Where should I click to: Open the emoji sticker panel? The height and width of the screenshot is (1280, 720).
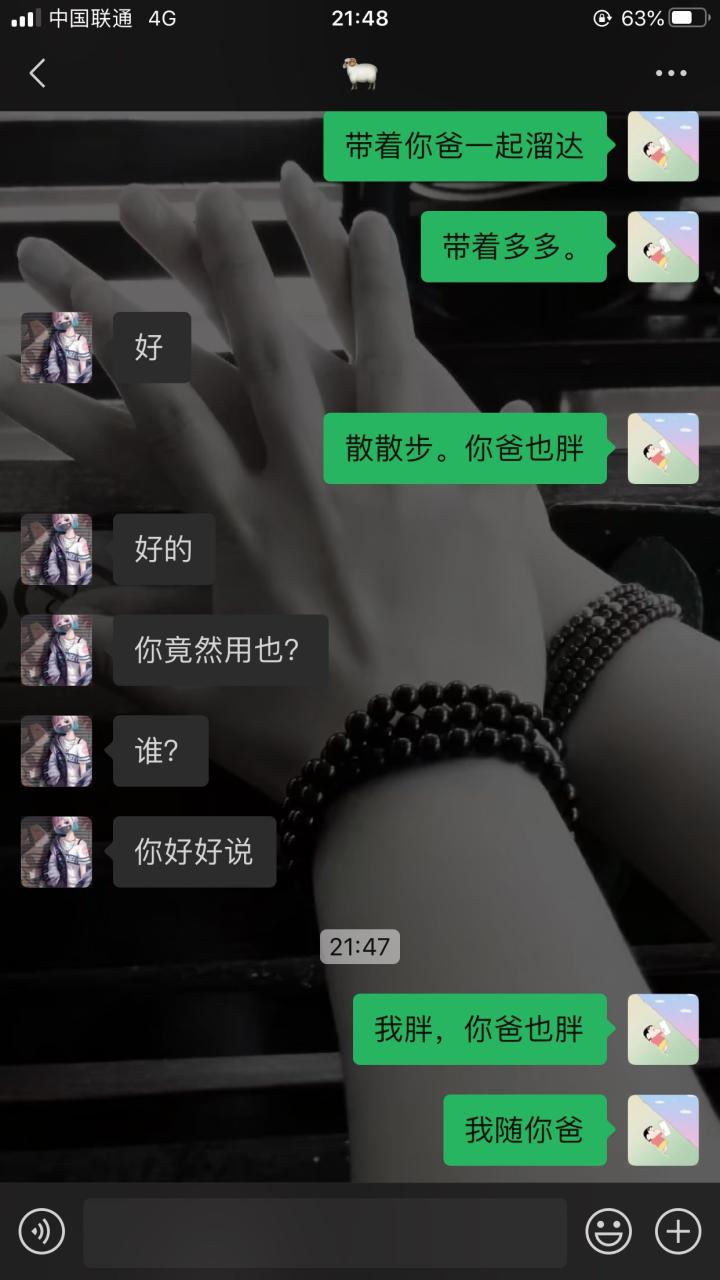pos(608,1231)
